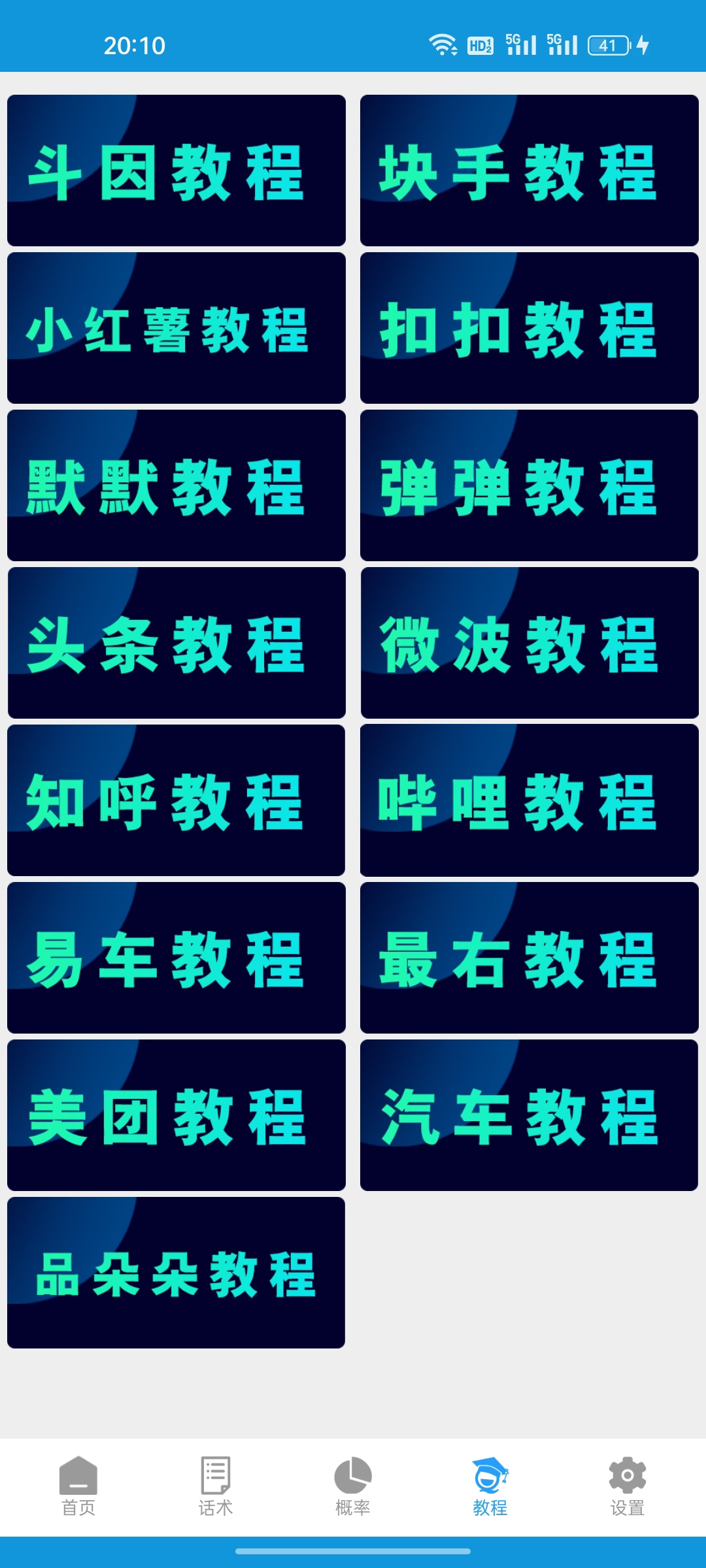The height and width of the screenshot is (1568, 706).
Task: Open the 话术 scripts icon
Action: 216,1484
